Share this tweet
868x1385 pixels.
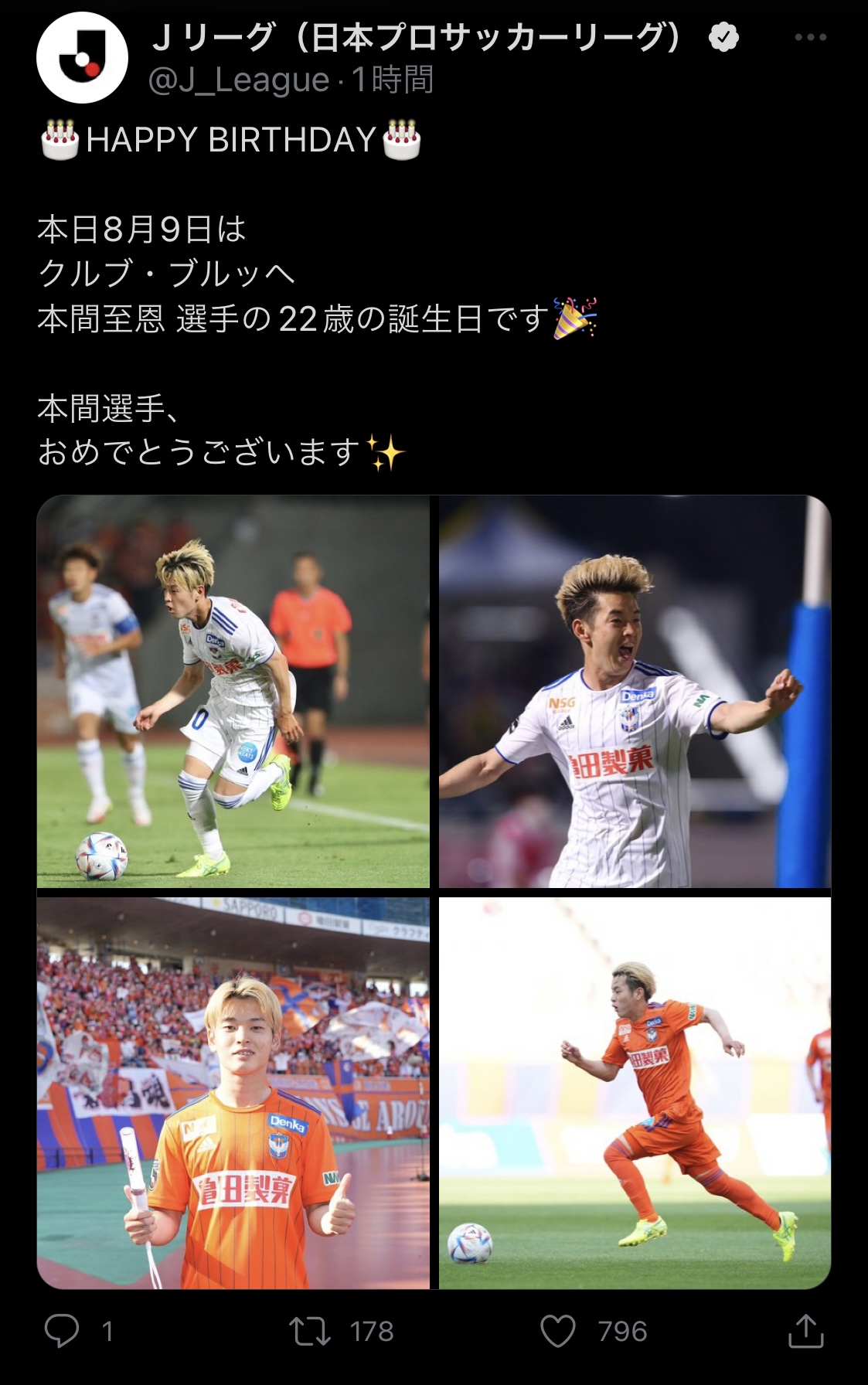pyautogui.click(x=805, y=1331)
